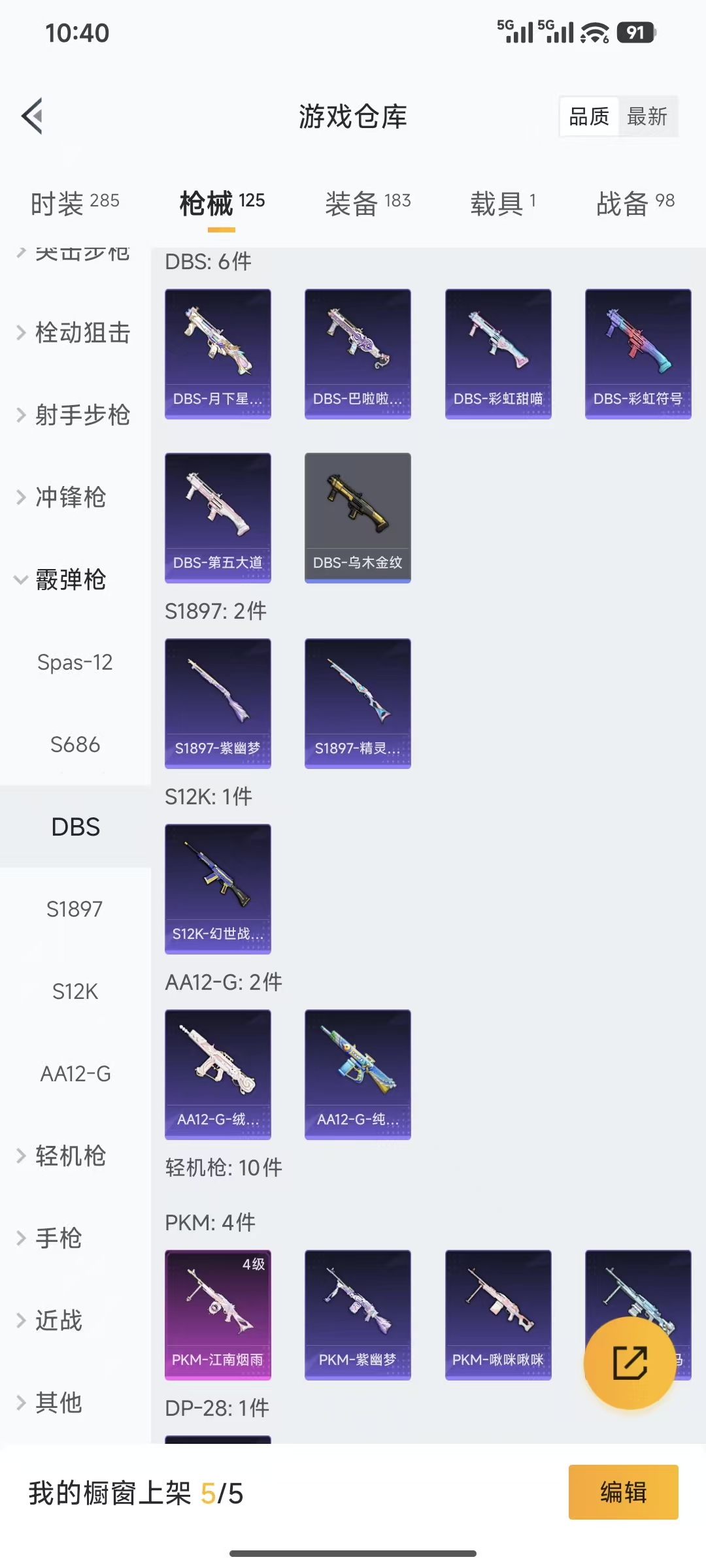The height and width of the screenshot is (1568, 706).
Task: Open the share/export floating button
Action: click(x=630, y=1362)
